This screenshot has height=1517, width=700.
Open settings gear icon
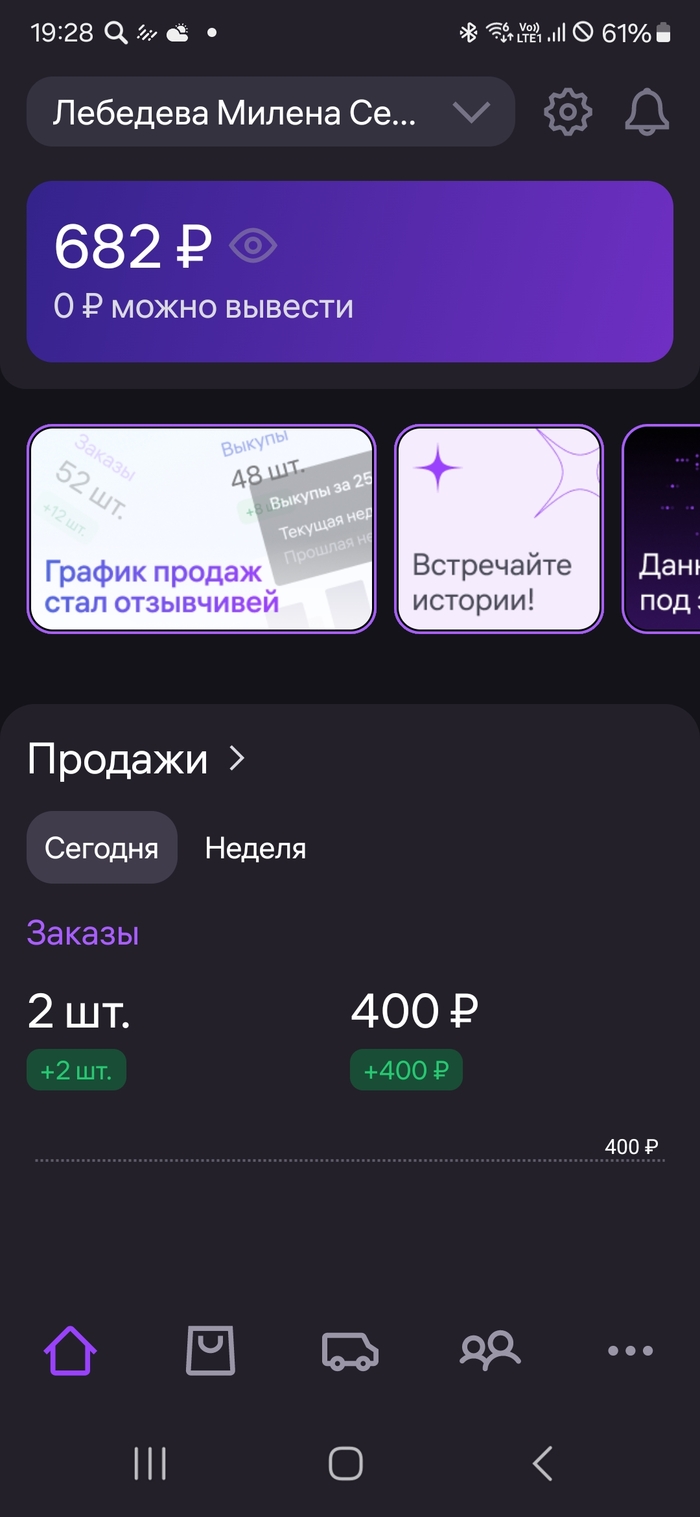pos(568,112)
